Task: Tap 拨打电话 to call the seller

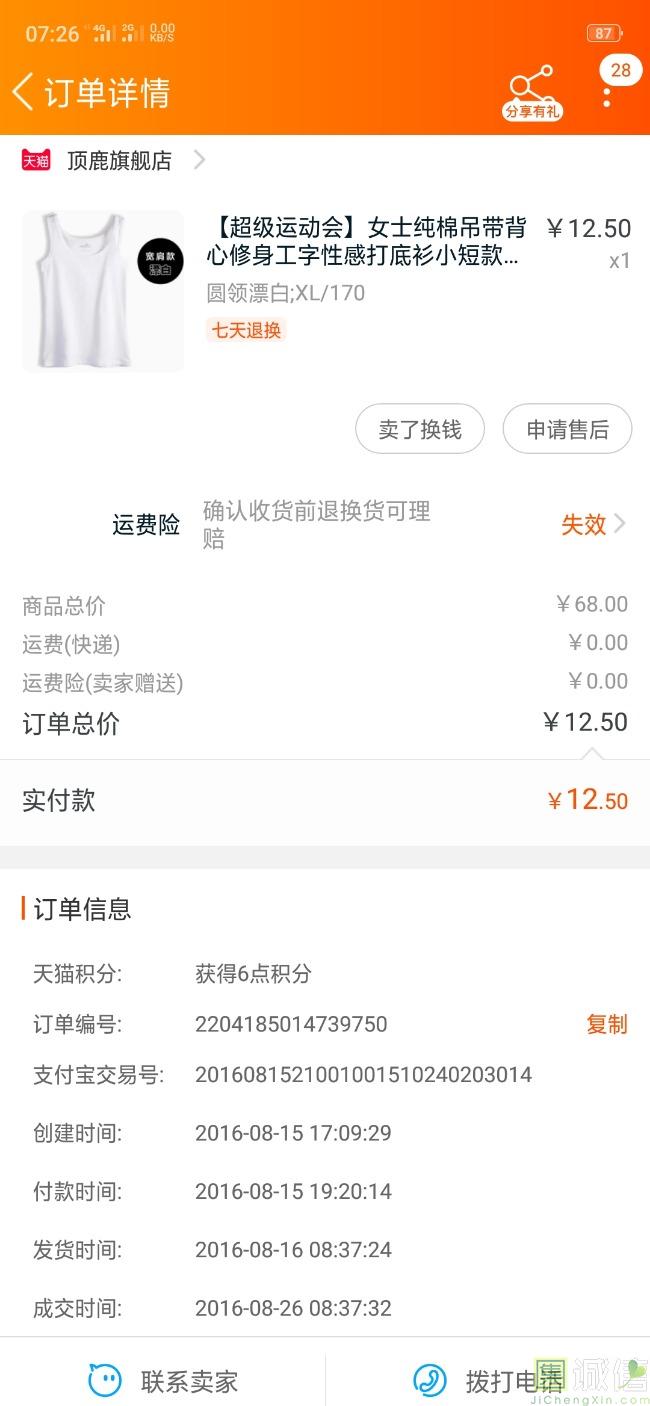Action: click(488, 1381)
